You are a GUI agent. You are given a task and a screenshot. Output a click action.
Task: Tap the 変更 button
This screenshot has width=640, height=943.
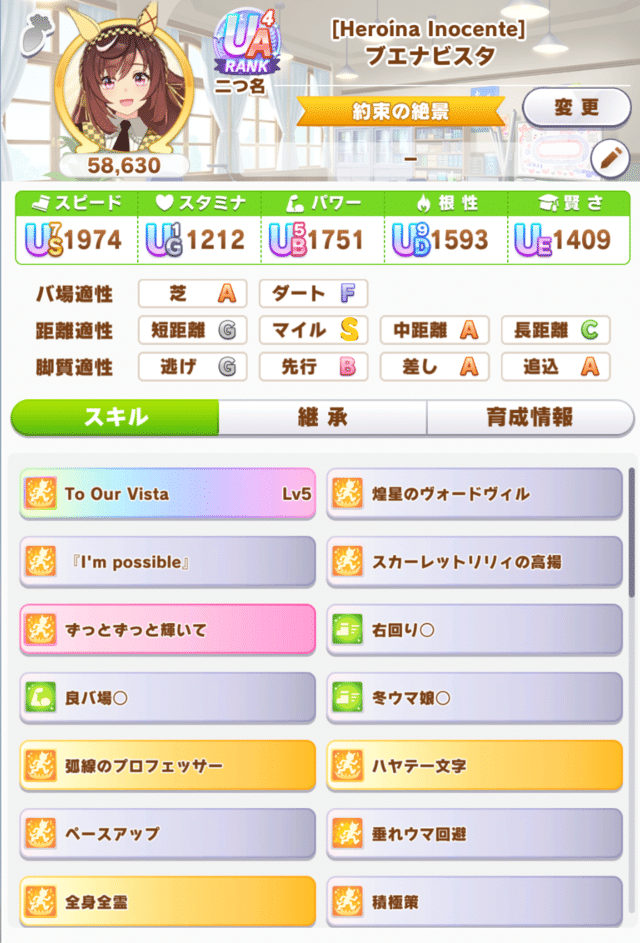[x=575, y=107]
